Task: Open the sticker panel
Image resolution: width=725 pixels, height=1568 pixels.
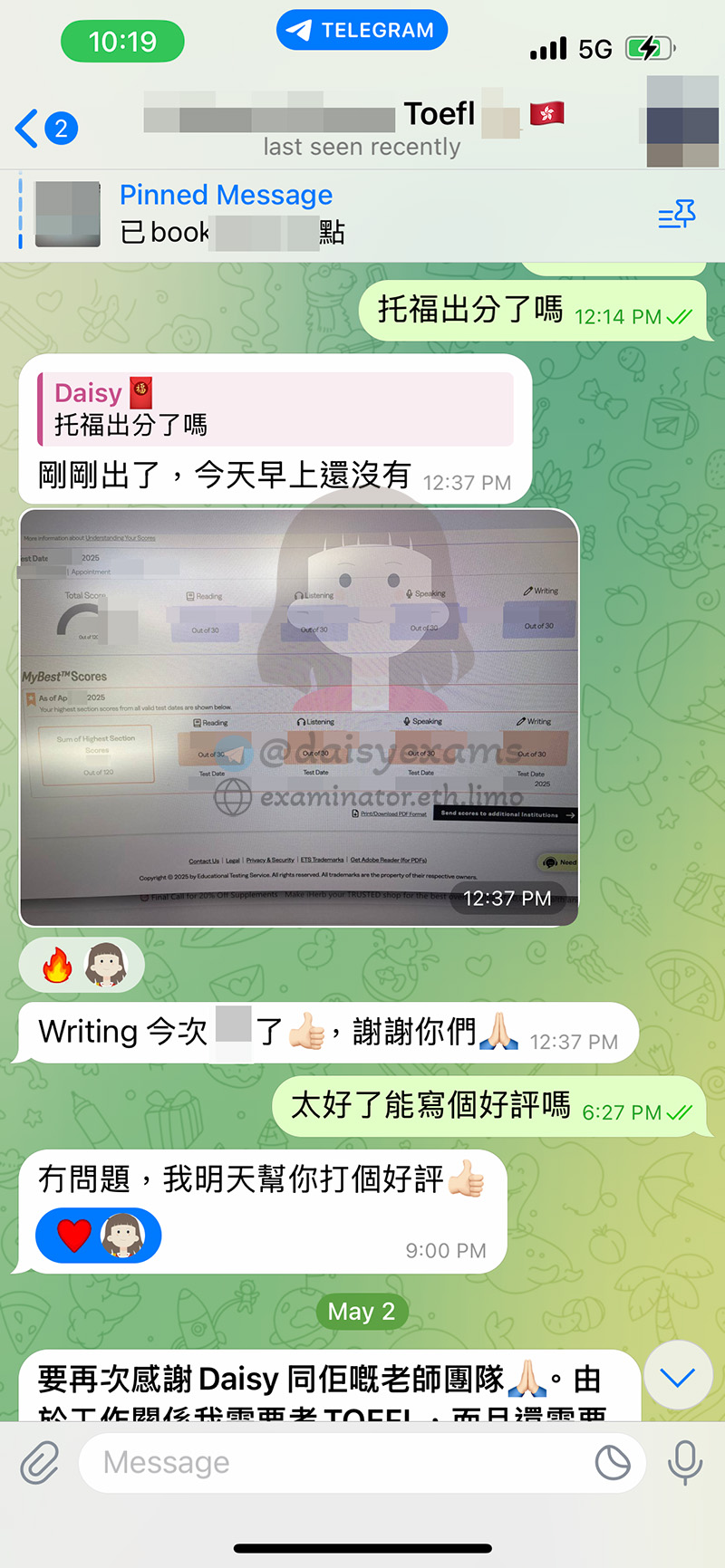Action: click(x=613, y=1462)
